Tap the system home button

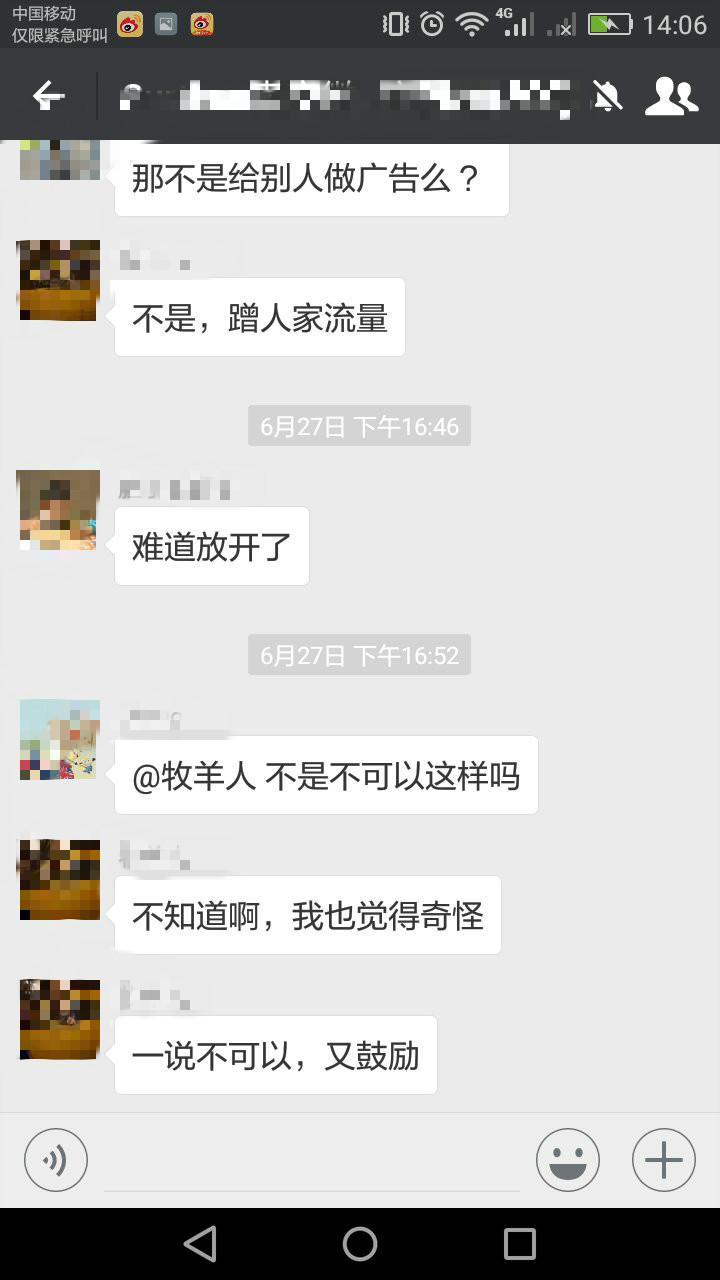[360, 1244]
